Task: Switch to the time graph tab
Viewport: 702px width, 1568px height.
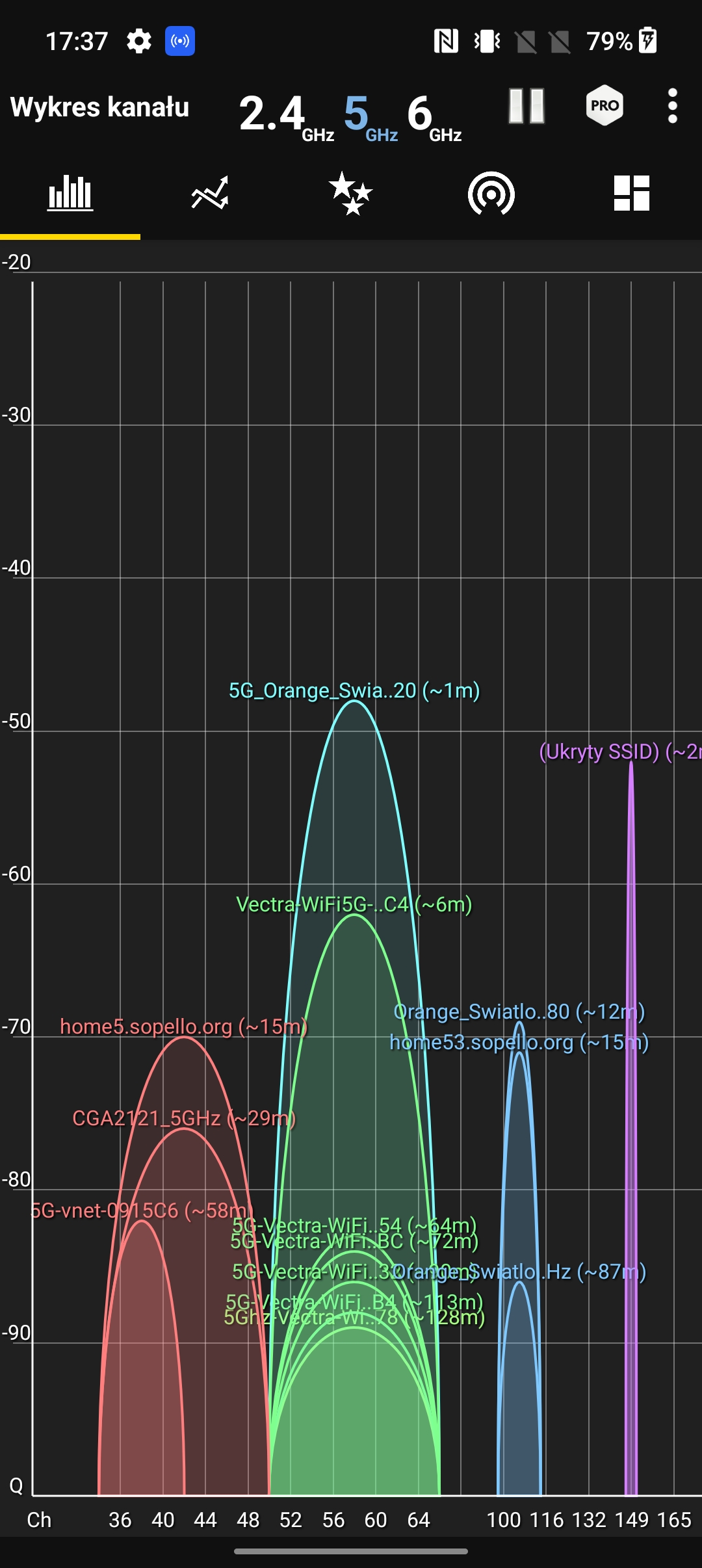Action: pos(210,194)
